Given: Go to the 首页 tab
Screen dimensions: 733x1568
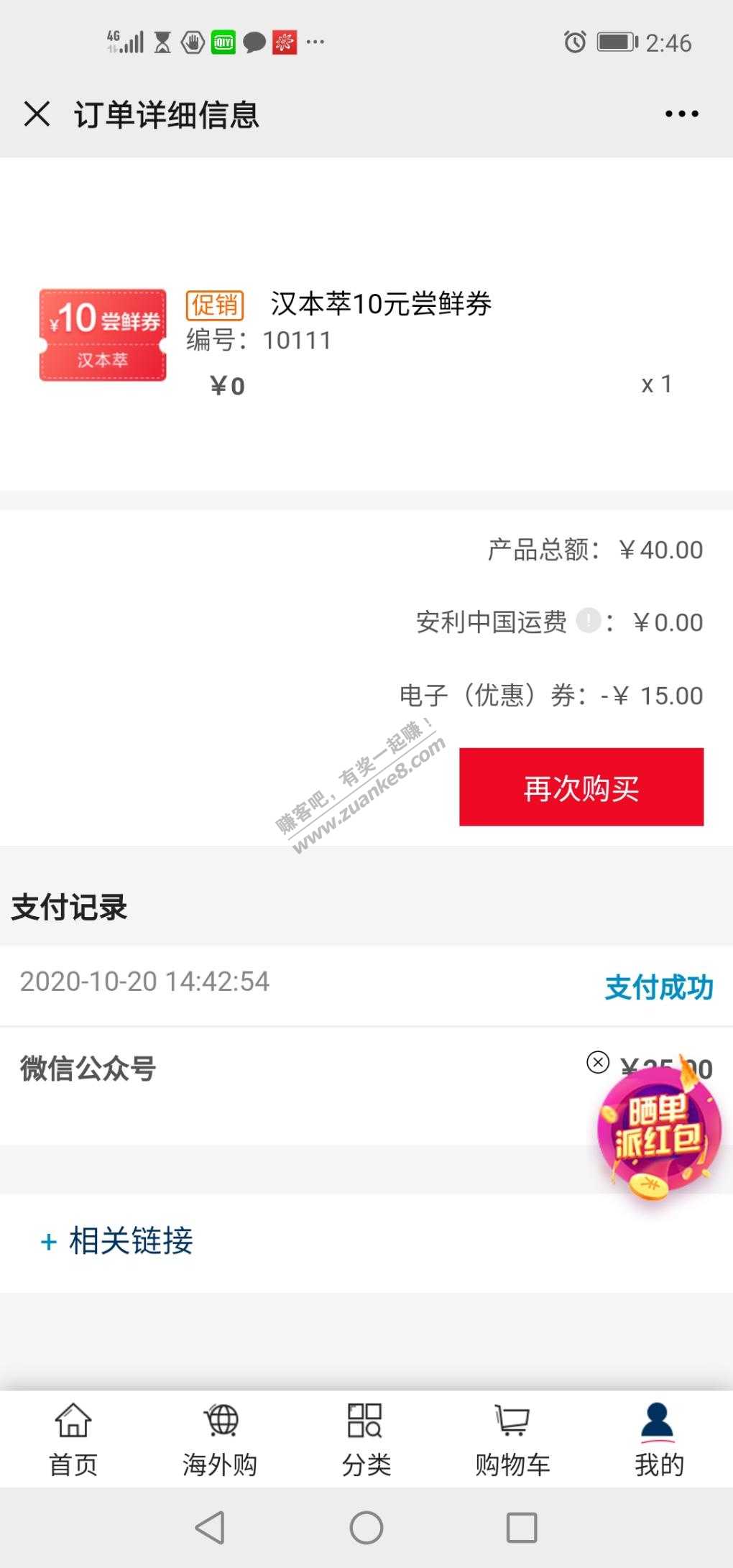Looking at the screenshot, I should coord(73,1439).
